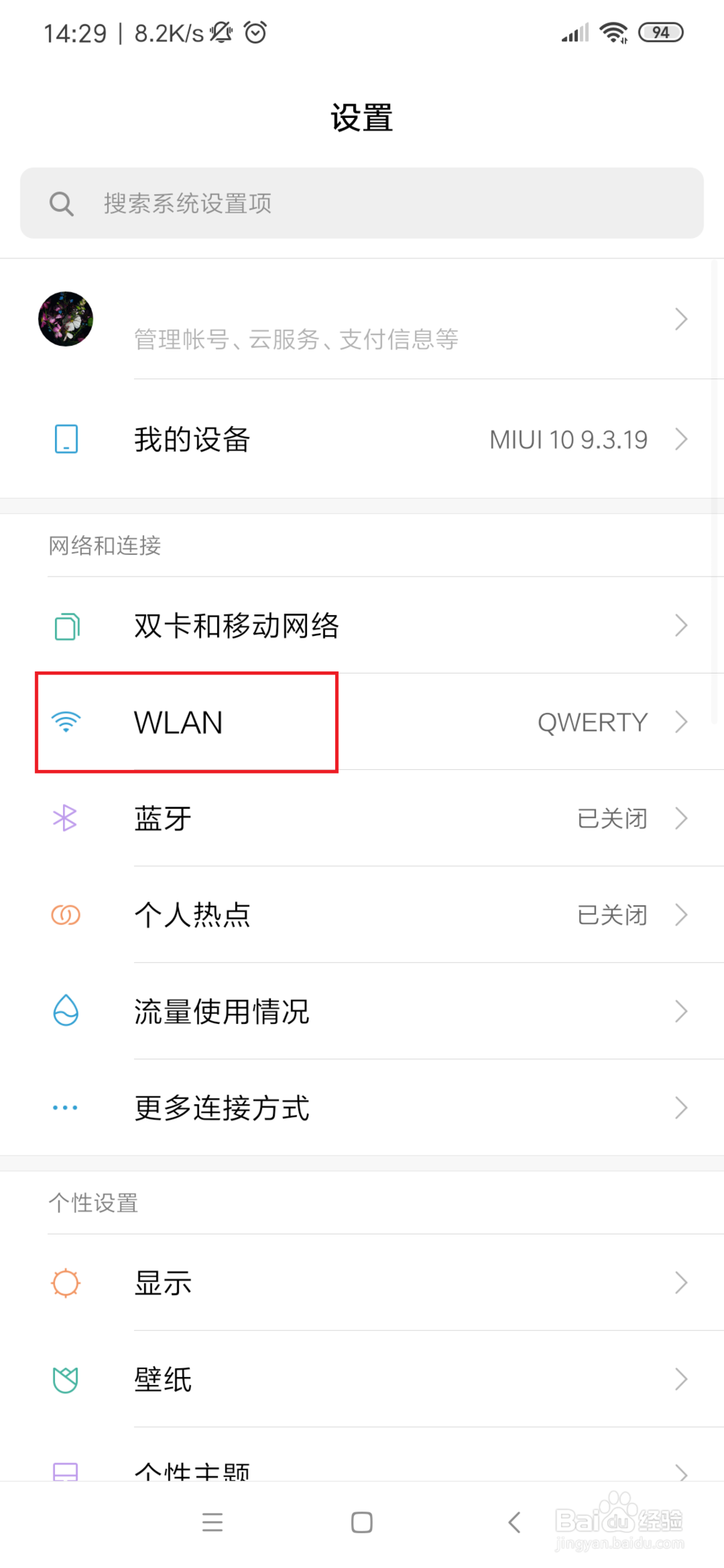The image size is (724, 1568).
Task: Open WLAN settings via the Wi-Fi icon
Action: click(65, 721)
